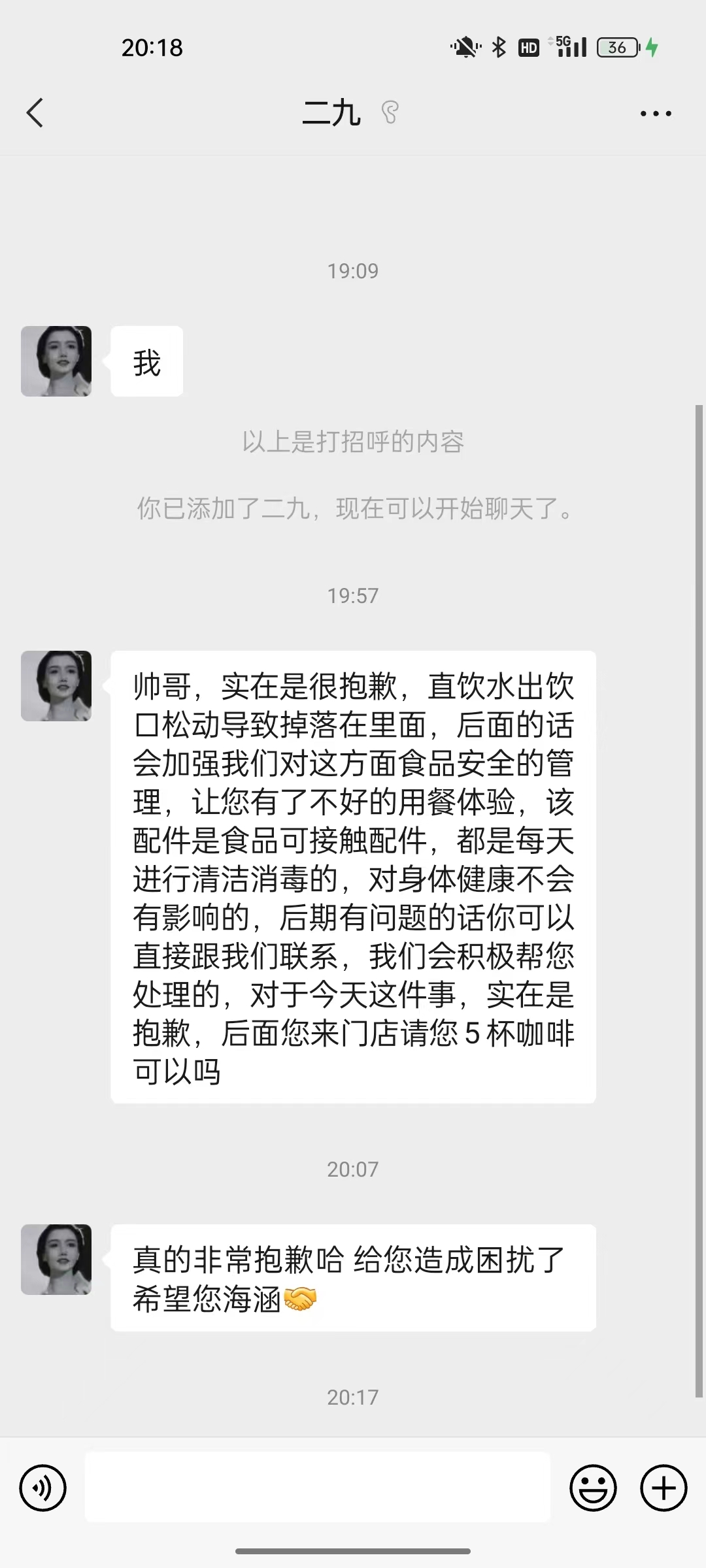Go back to the chat list
Viewport: 706px width, 1568px height.
(35, 113)
